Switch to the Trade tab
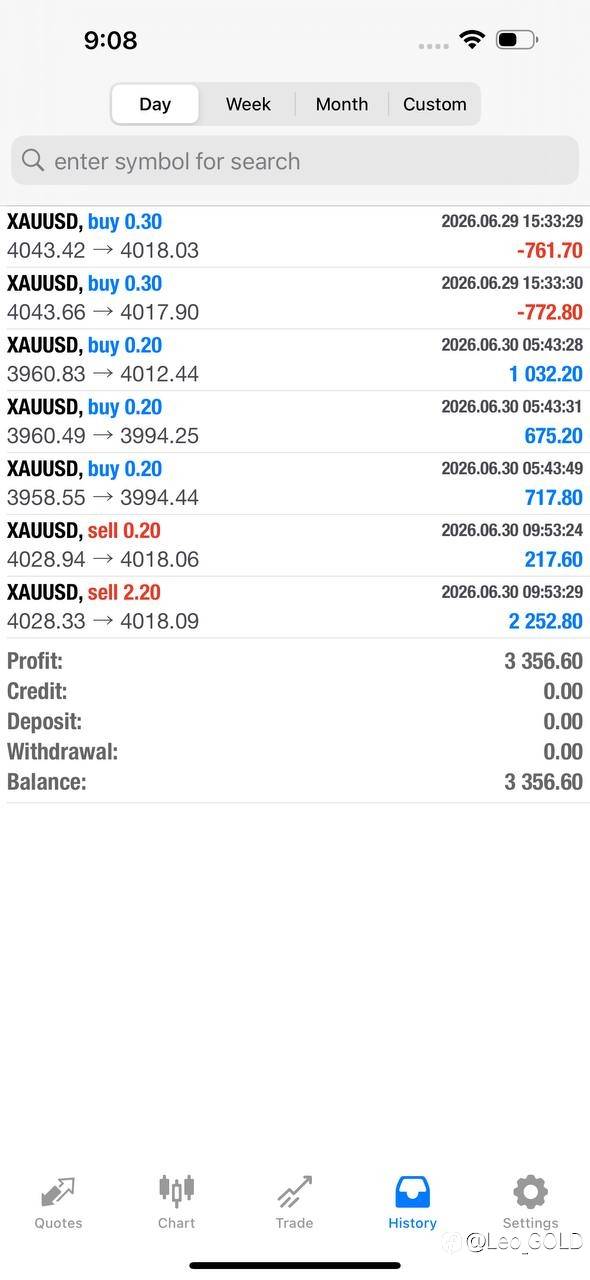590x1280 pixels. (294, 1202)
